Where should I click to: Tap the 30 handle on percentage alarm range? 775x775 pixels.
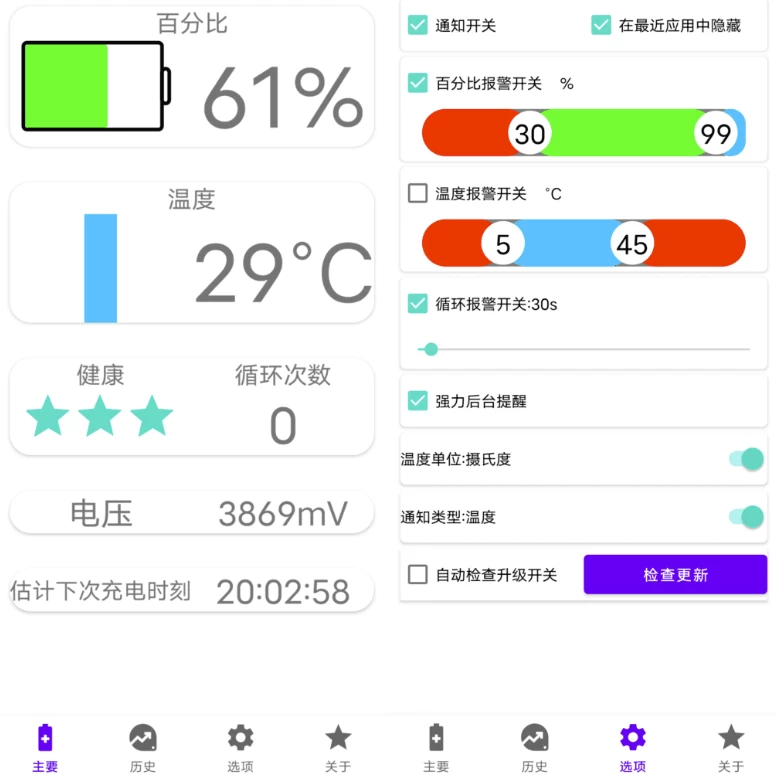530,133
